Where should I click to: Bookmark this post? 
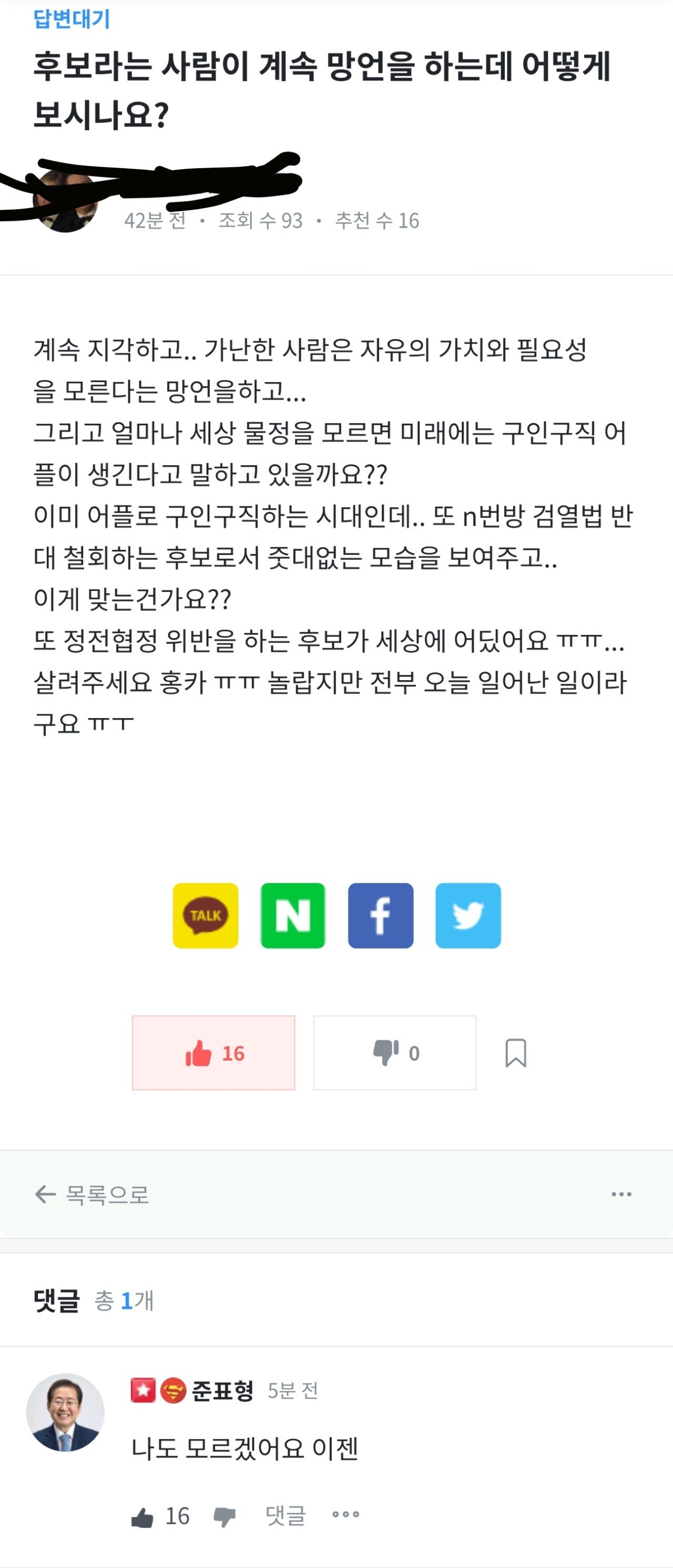(515, 1052)
